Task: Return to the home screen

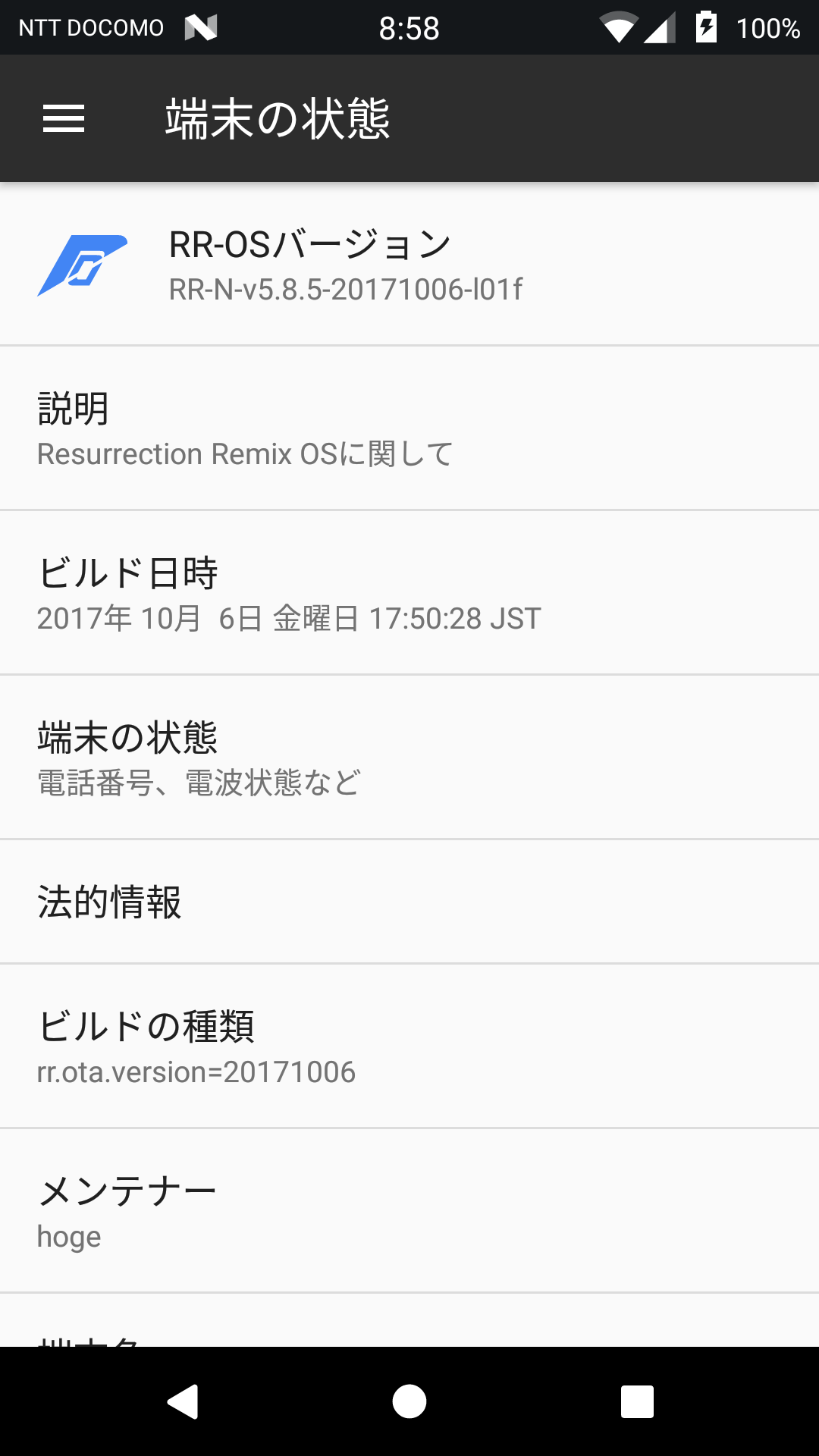Action: tap(409, 1401)
